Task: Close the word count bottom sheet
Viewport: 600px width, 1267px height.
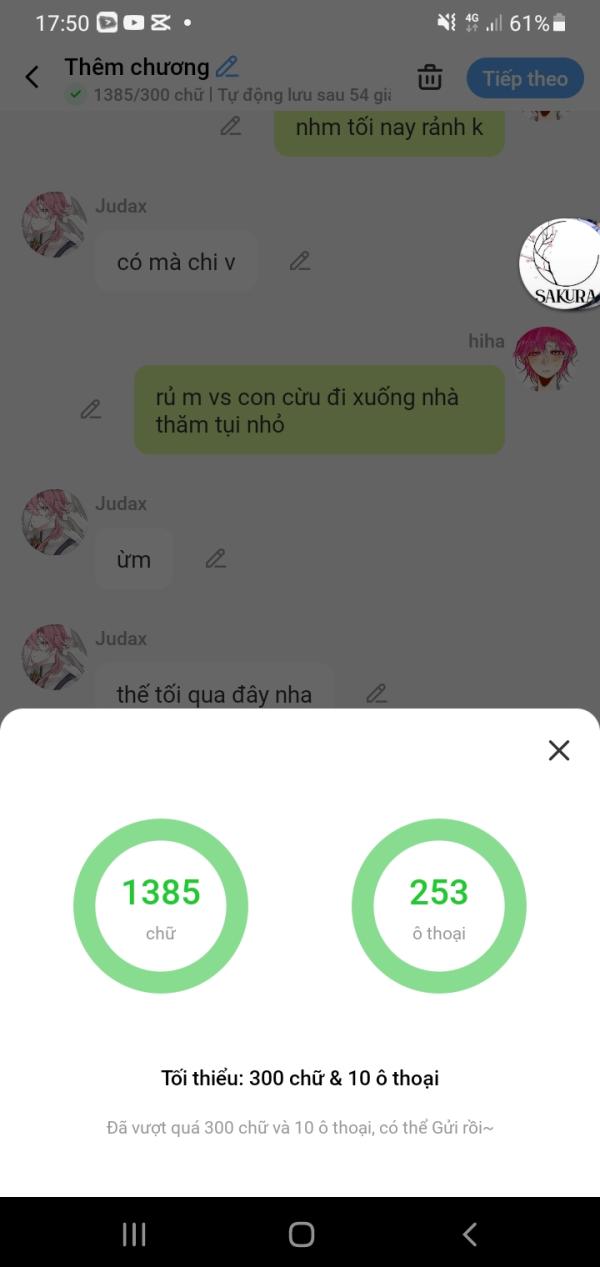Action: tap(559, 750)
